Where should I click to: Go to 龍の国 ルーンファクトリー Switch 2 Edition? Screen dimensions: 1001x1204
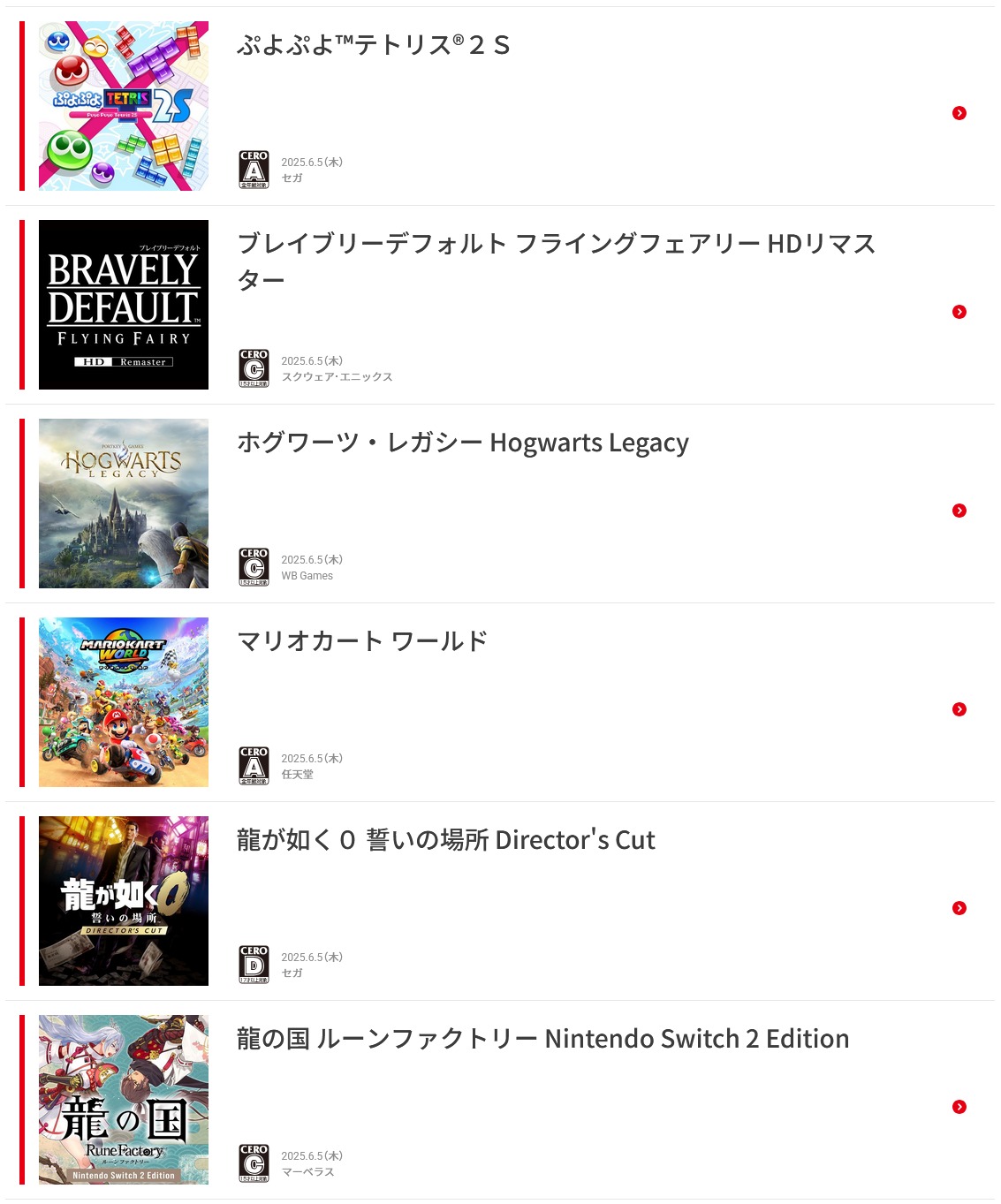pyautogui.click(x=542, y=1040)
